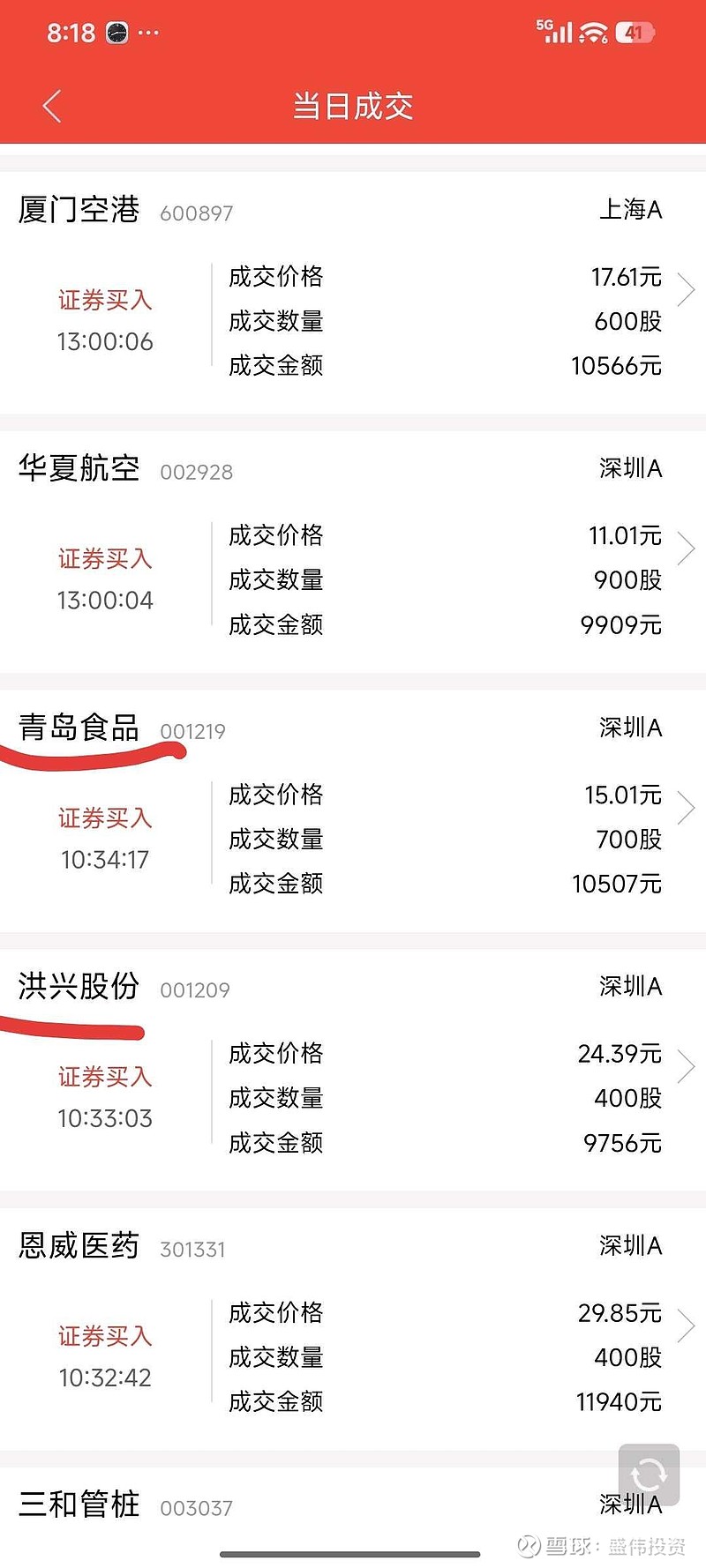Tap the refresh circular button
706x1568 pixels.
pos(650,1475)
